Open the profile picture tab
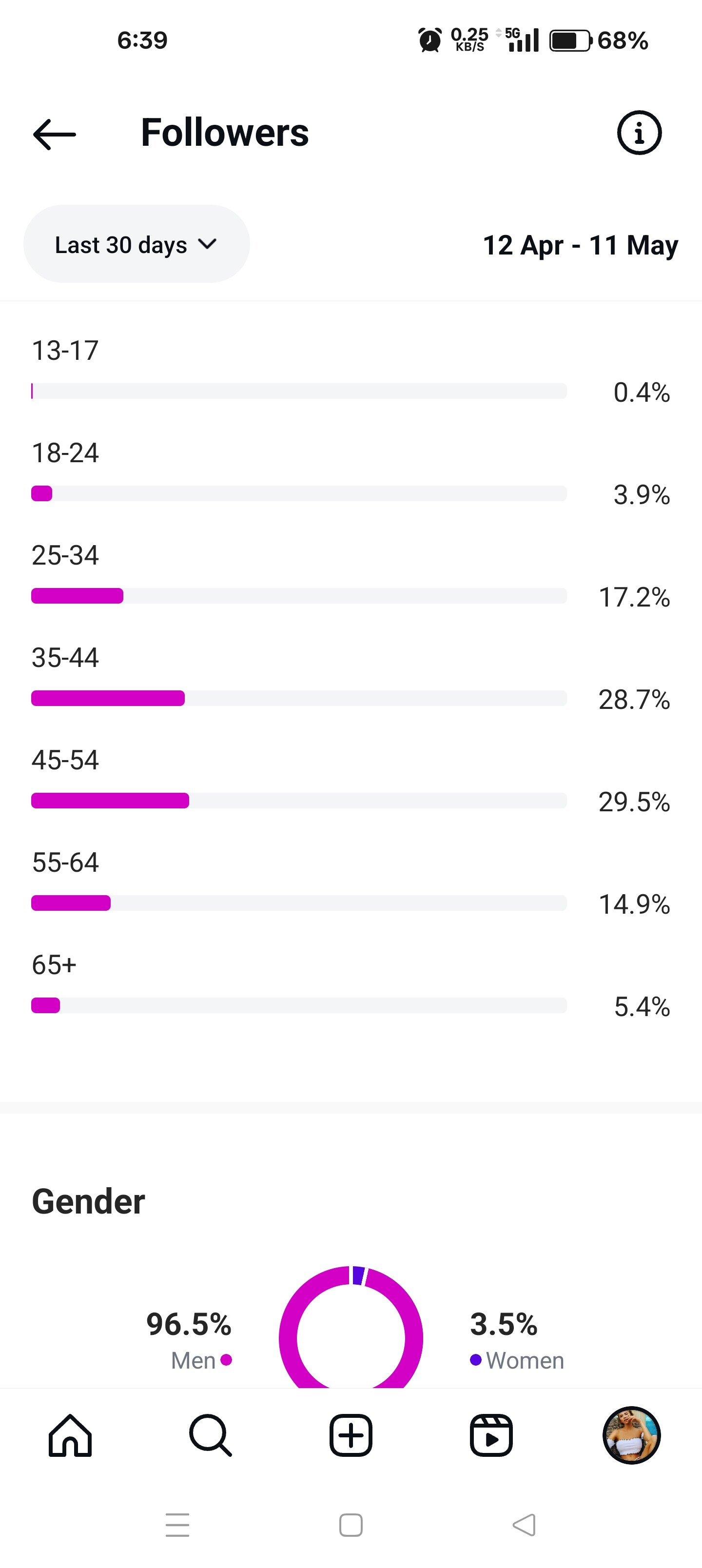702x1568 pixels. (631, 1435)
